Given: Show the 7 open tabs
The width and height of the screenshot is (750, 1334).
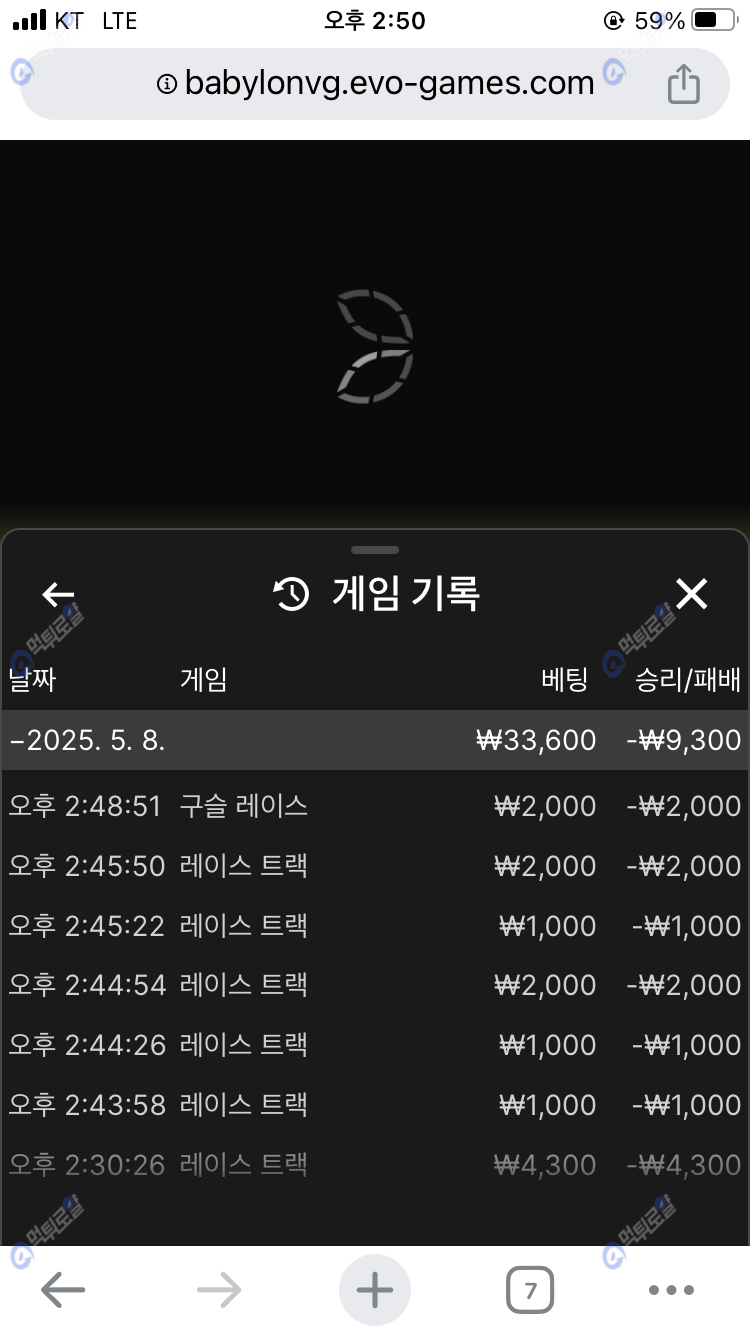Looking at the screenshot, I should tap(530, 1291).
